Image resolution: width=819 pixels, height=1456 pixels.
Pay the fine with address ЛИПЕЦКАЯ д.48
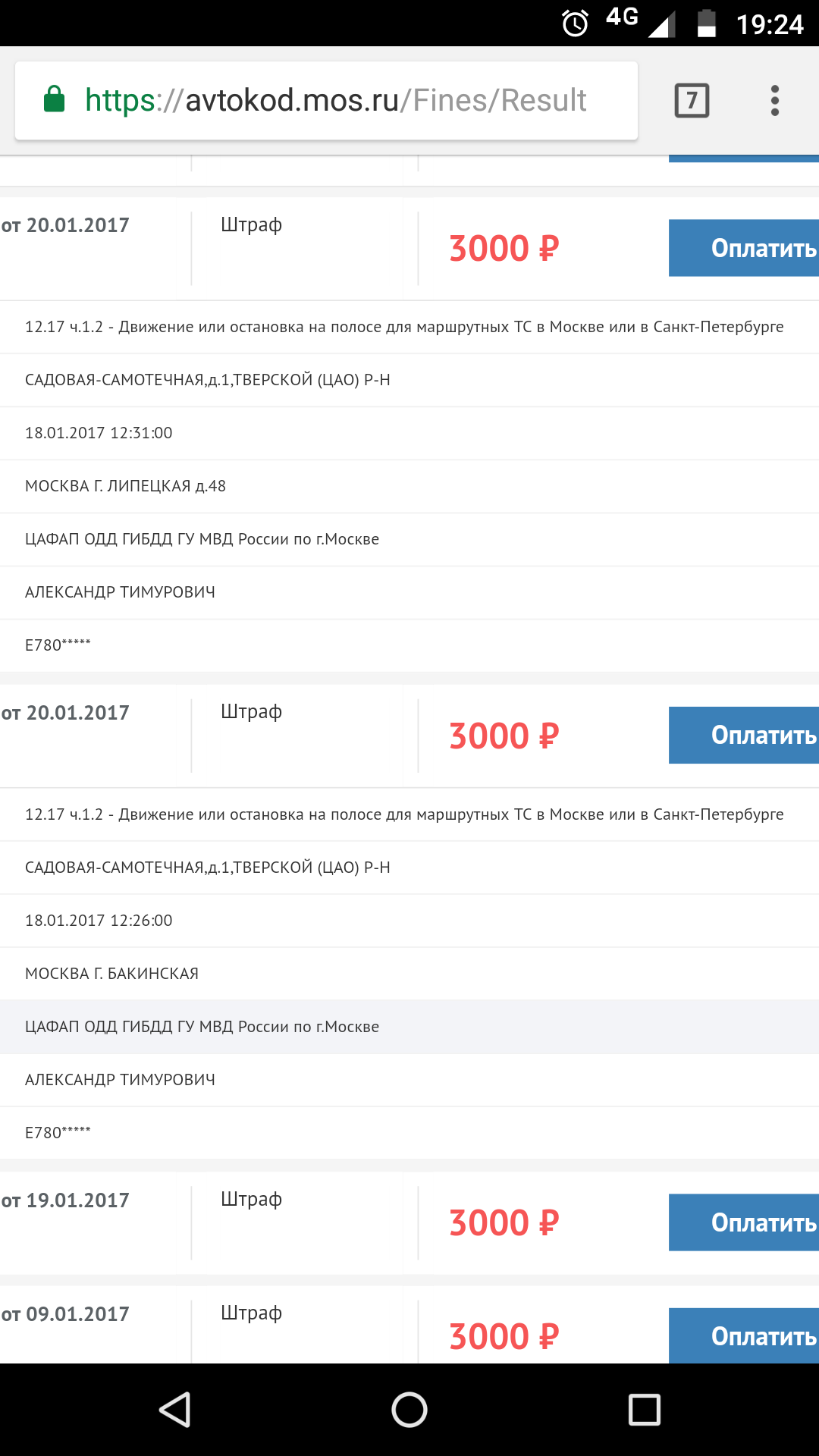coord(743,248)
